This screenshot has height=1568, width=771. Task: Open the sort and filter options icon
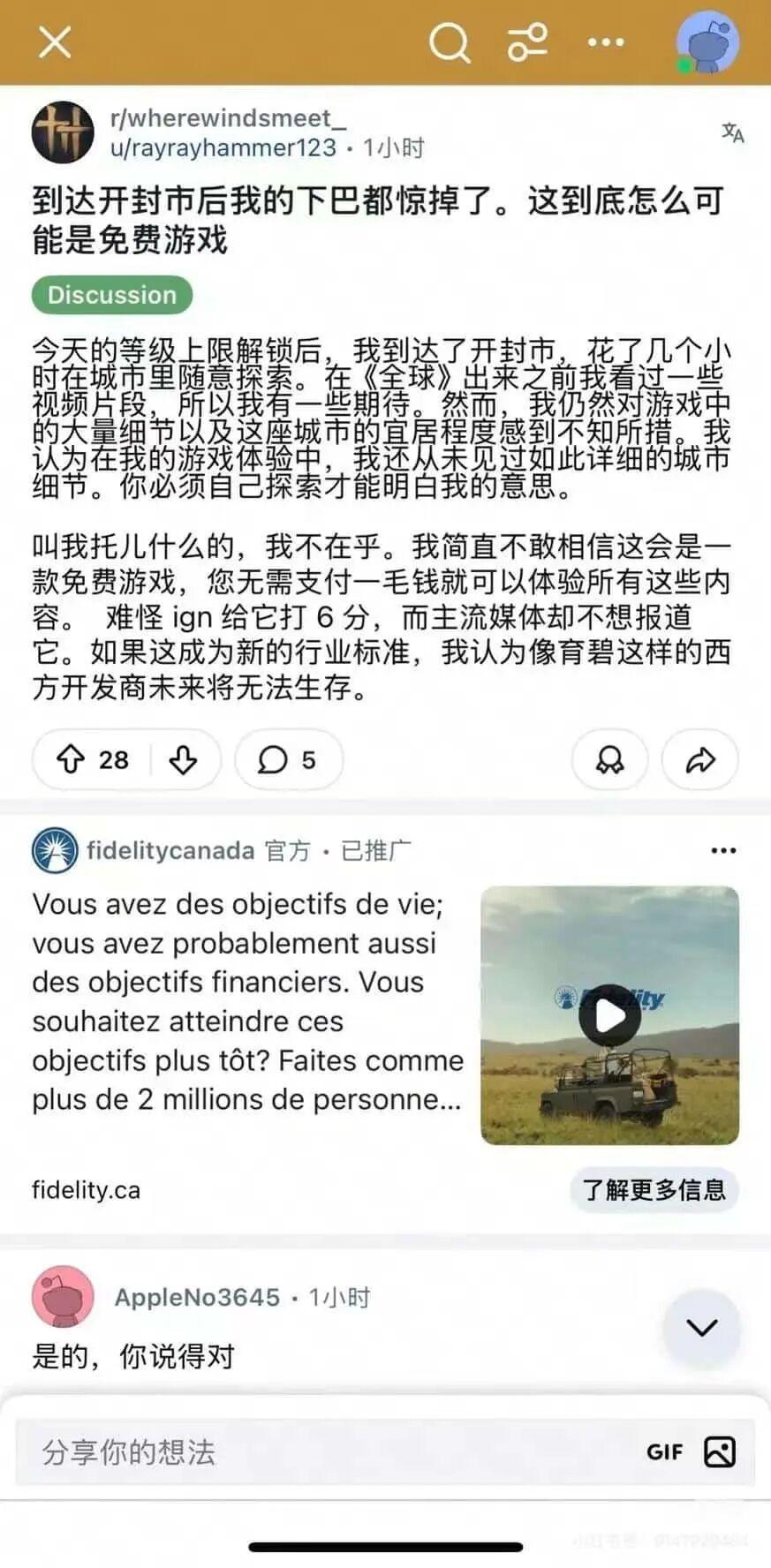click(x=527, y=41)
